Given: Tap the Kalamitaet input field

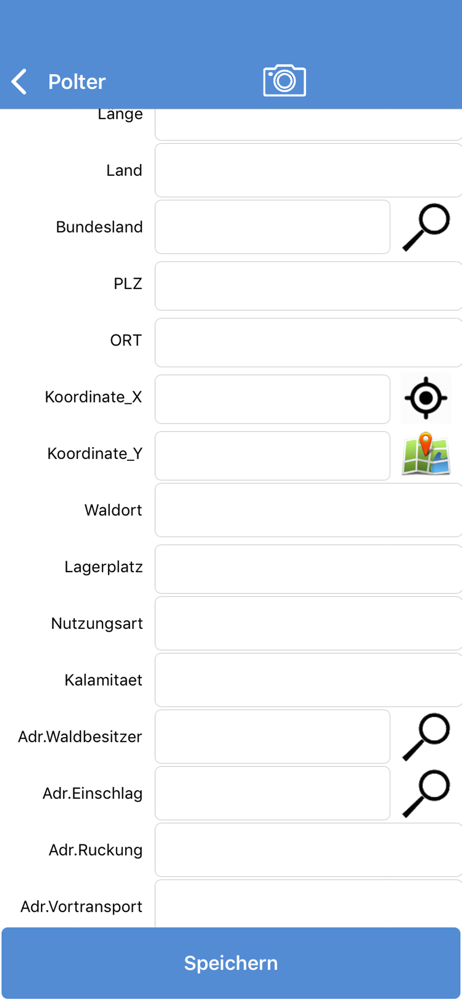Looking at the screenshot, I should pyautogui.click(x=308, y=680).
